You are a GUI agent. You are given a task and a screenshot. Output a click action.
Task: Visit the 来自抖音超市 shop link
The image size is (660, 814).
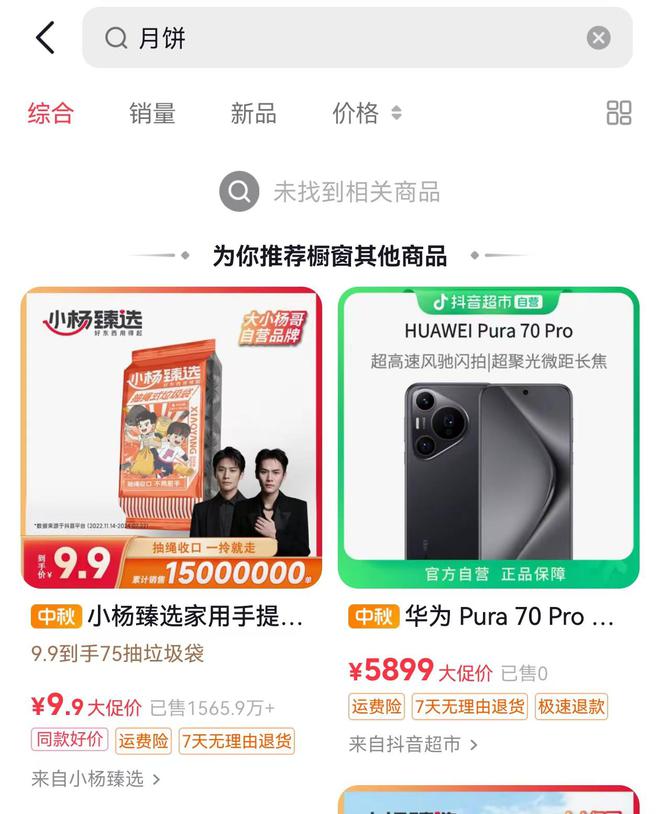(x=413, y=744)
